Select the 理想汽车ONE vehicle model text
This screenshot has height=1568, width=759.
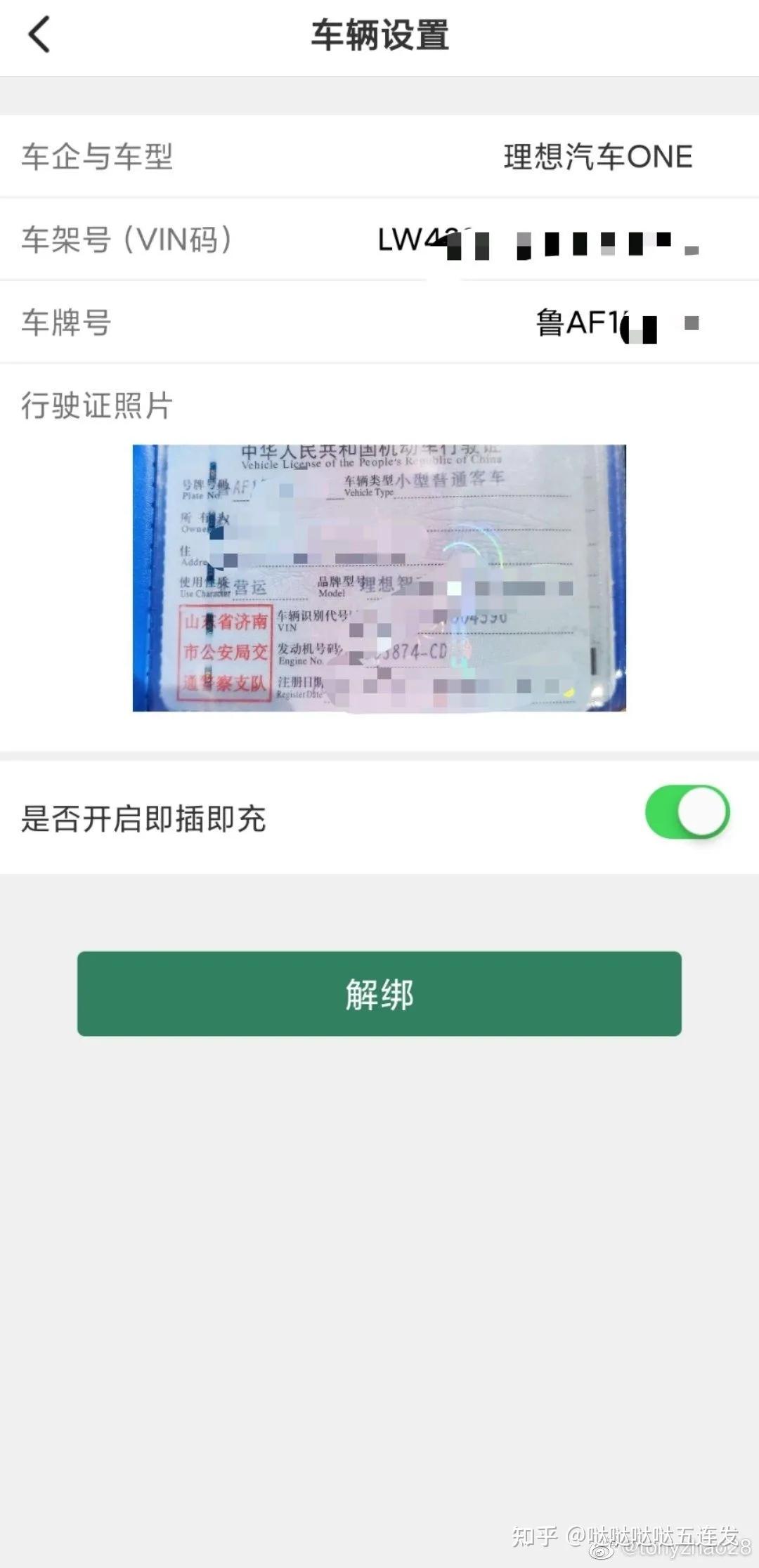click(596, 156)
